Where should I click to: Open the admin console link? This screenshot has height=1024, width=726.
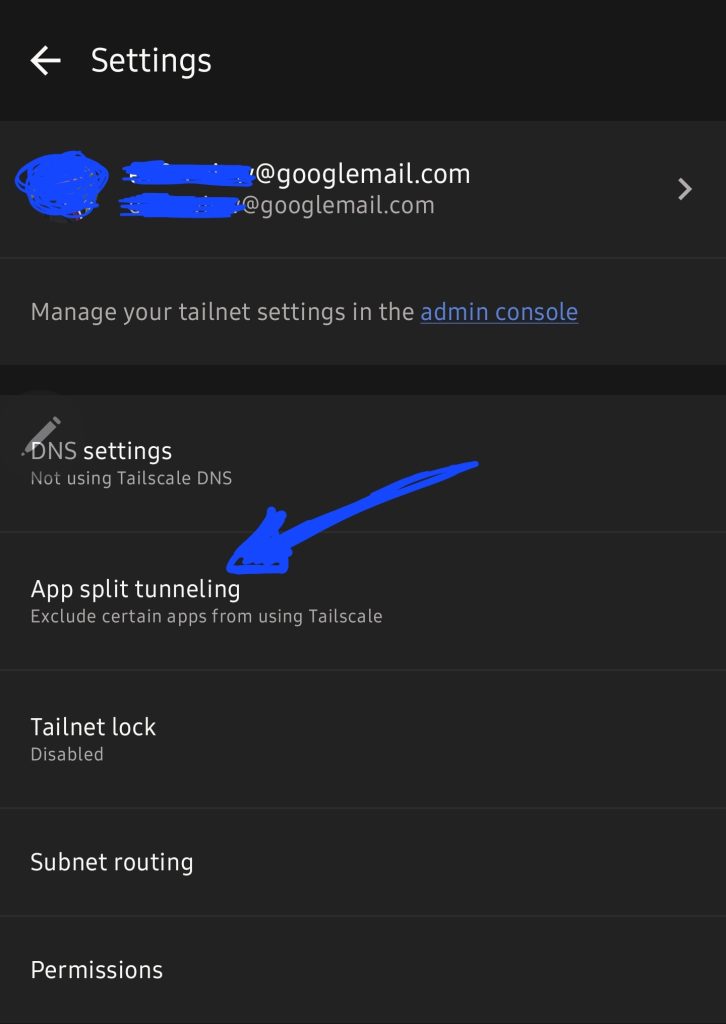click(499, 312)
